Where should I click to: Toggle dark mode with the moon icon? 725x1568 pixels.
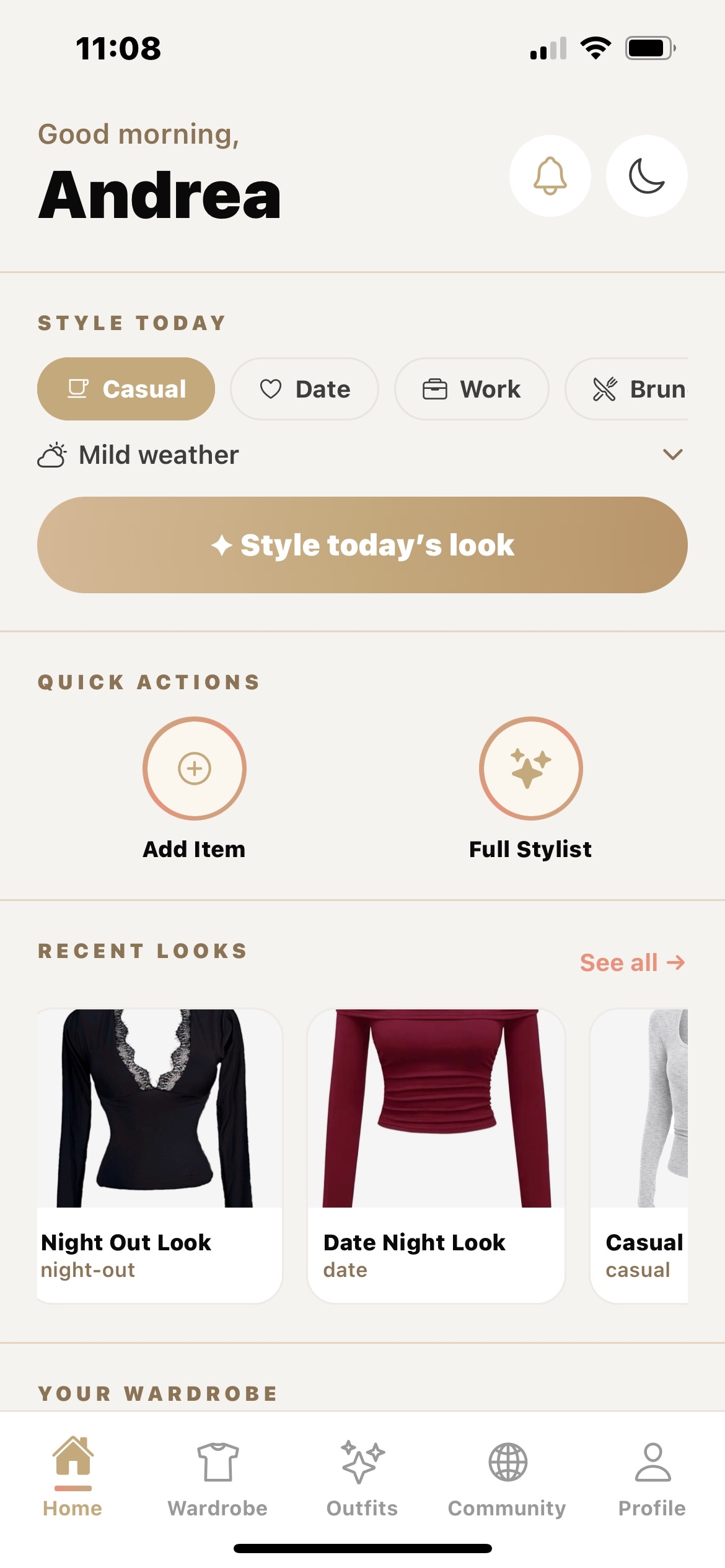tap(646, 176)
